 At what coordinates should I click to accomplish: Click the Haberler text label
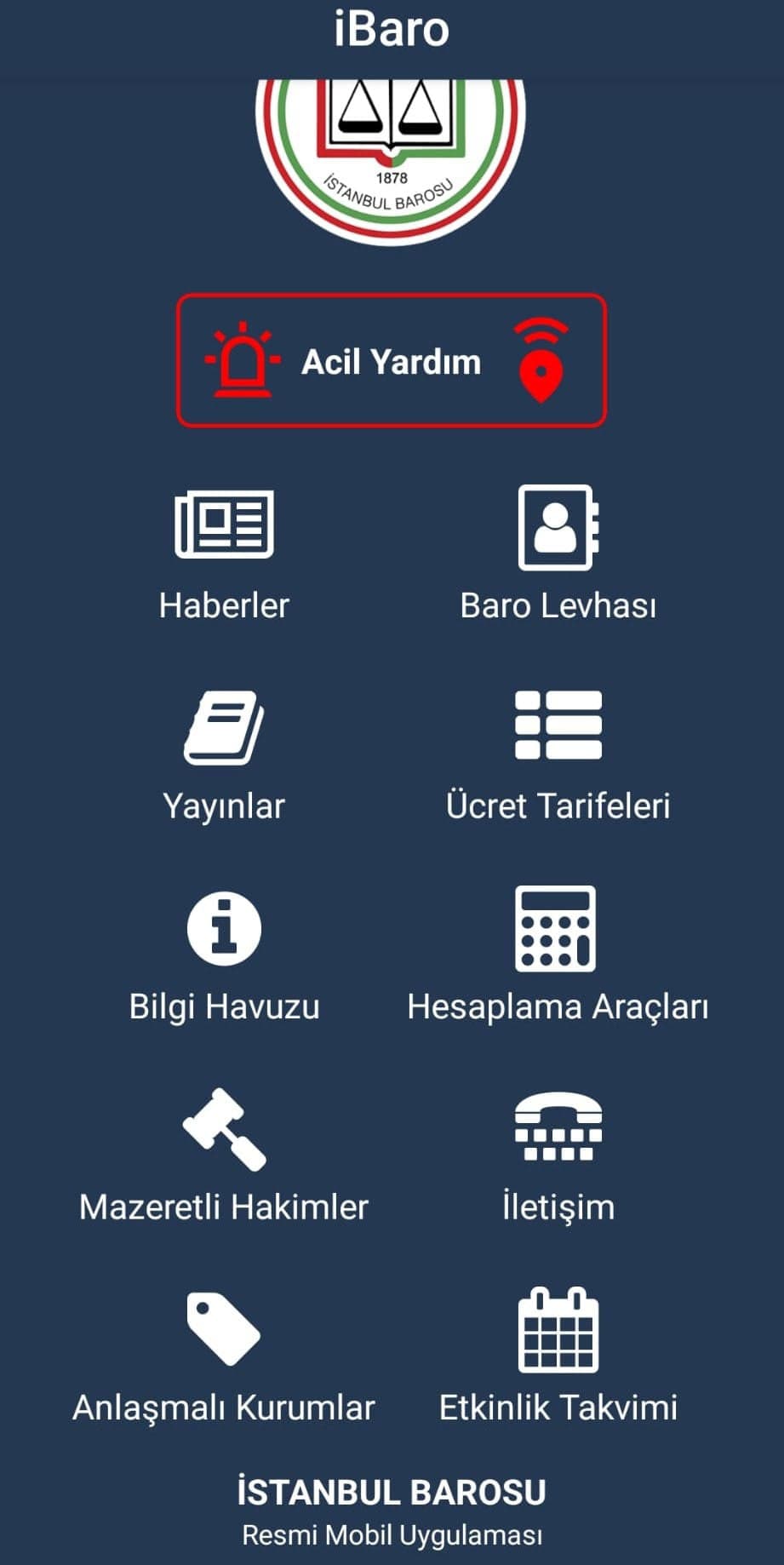[224, 605]
